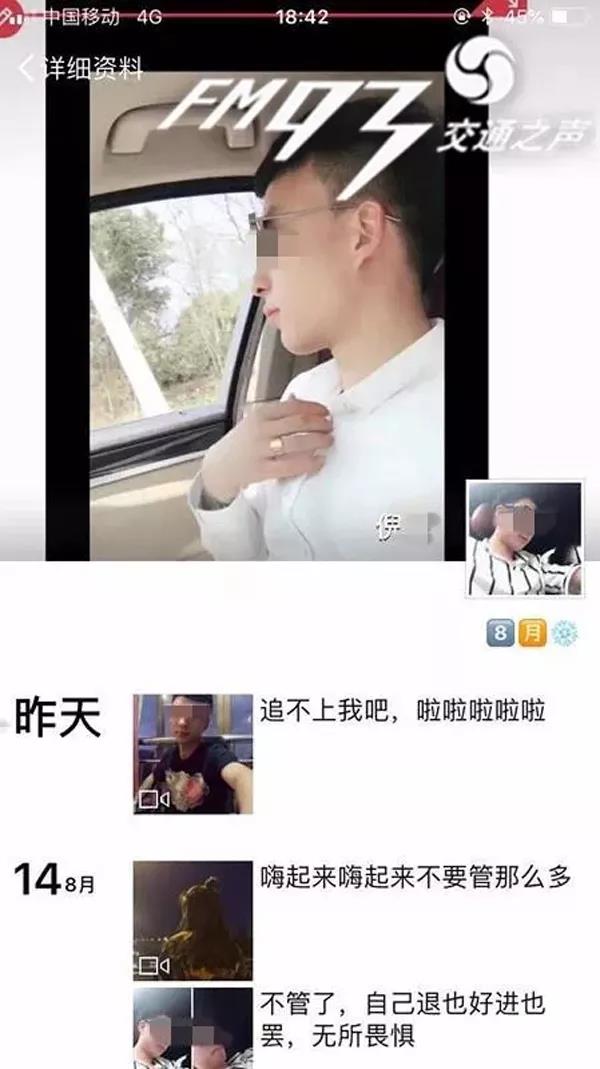Go back to 详细资料
Screen dimensions: 600x1069
[80, 68]
